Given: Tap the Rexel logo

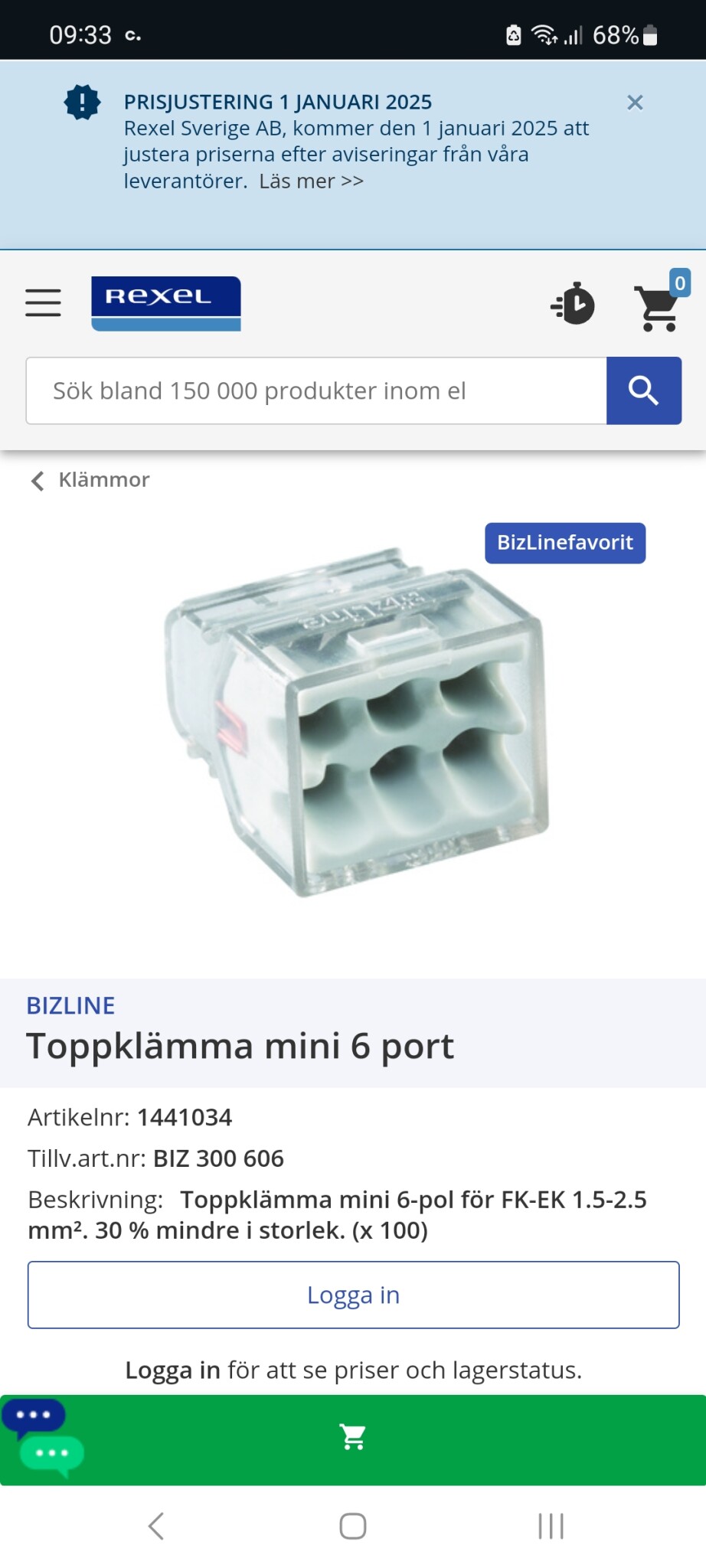Looking at the screenshot, I should (x=166, y=303).
